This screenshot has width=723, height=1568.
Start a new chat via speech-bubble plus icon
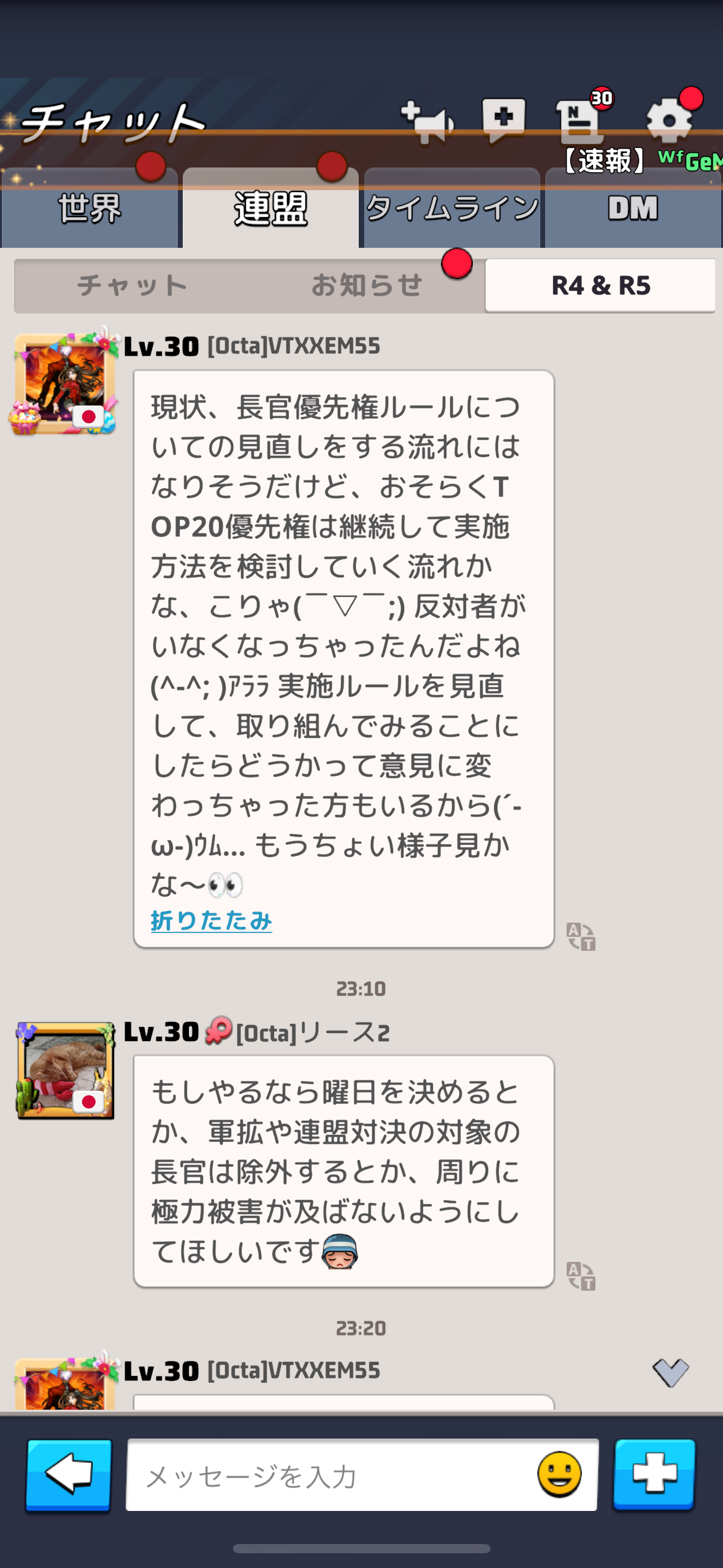pos(504,120)
